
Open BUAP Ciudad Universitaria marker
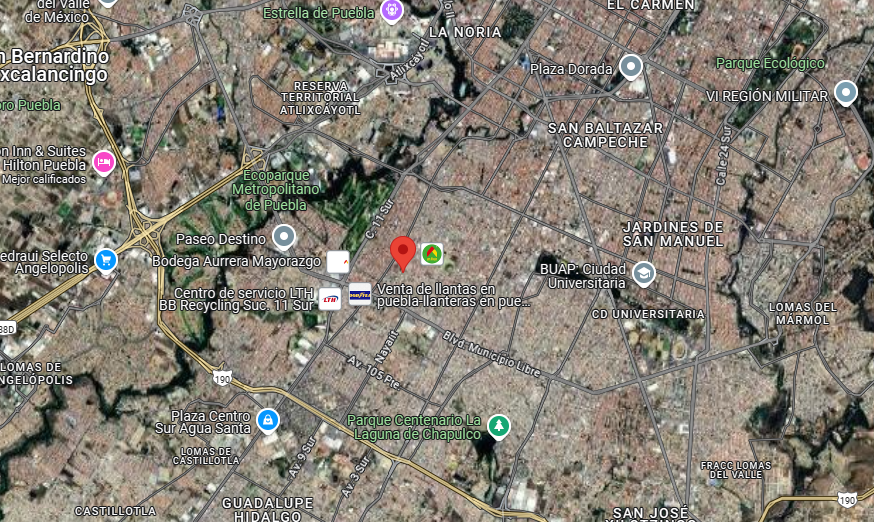[x=643, y=273]
